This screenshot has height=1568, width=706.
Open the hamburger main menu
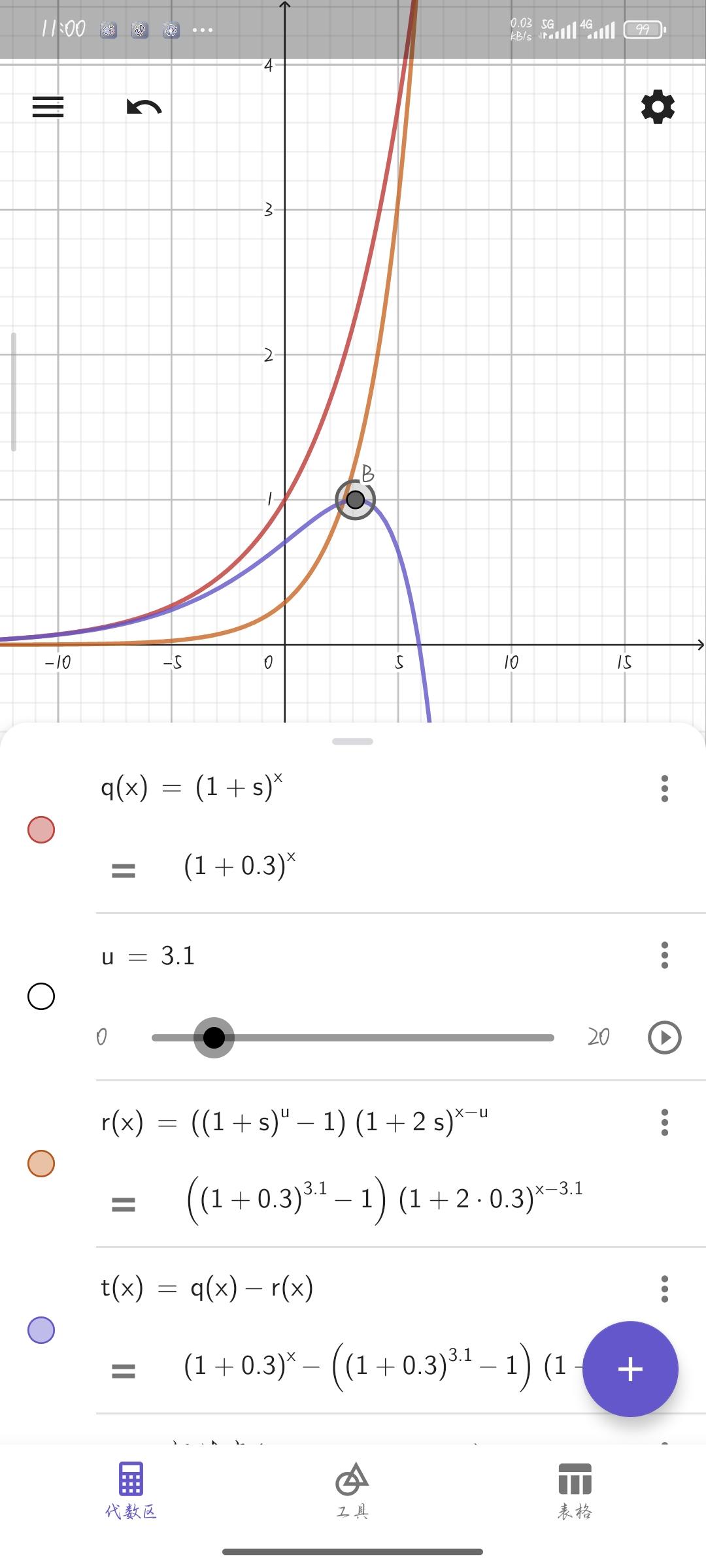pyautogui.click(x=46, y=106)
